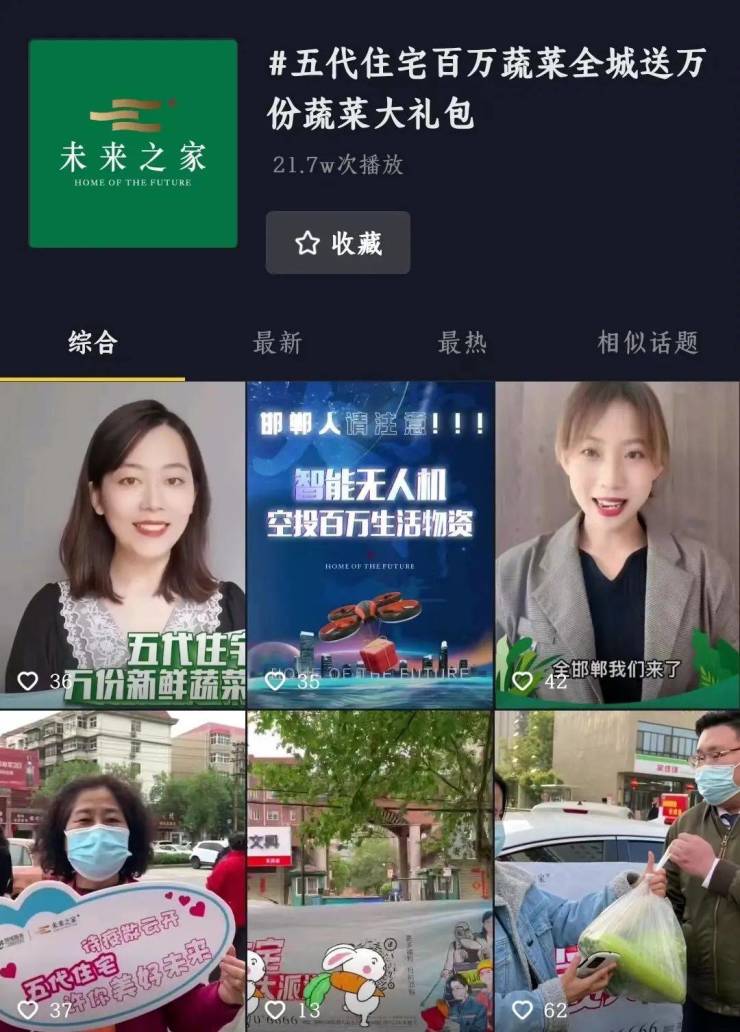Image resolution: width=740 pixels, height=1032 pixels.
Task: Switch to the 最新 tab
Action: click(277, 343)
